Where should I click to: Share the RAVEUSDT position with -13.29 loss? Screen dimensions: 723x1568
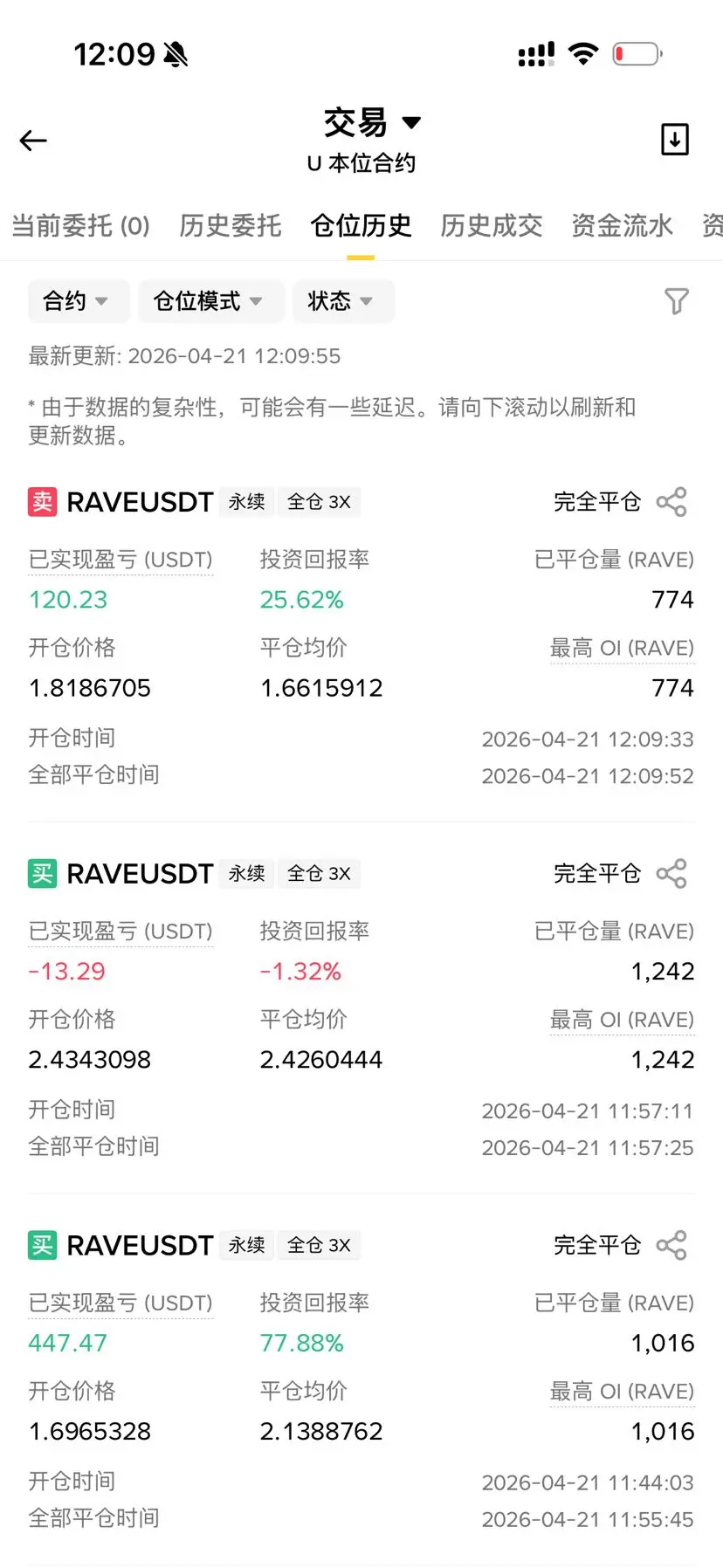671,874
